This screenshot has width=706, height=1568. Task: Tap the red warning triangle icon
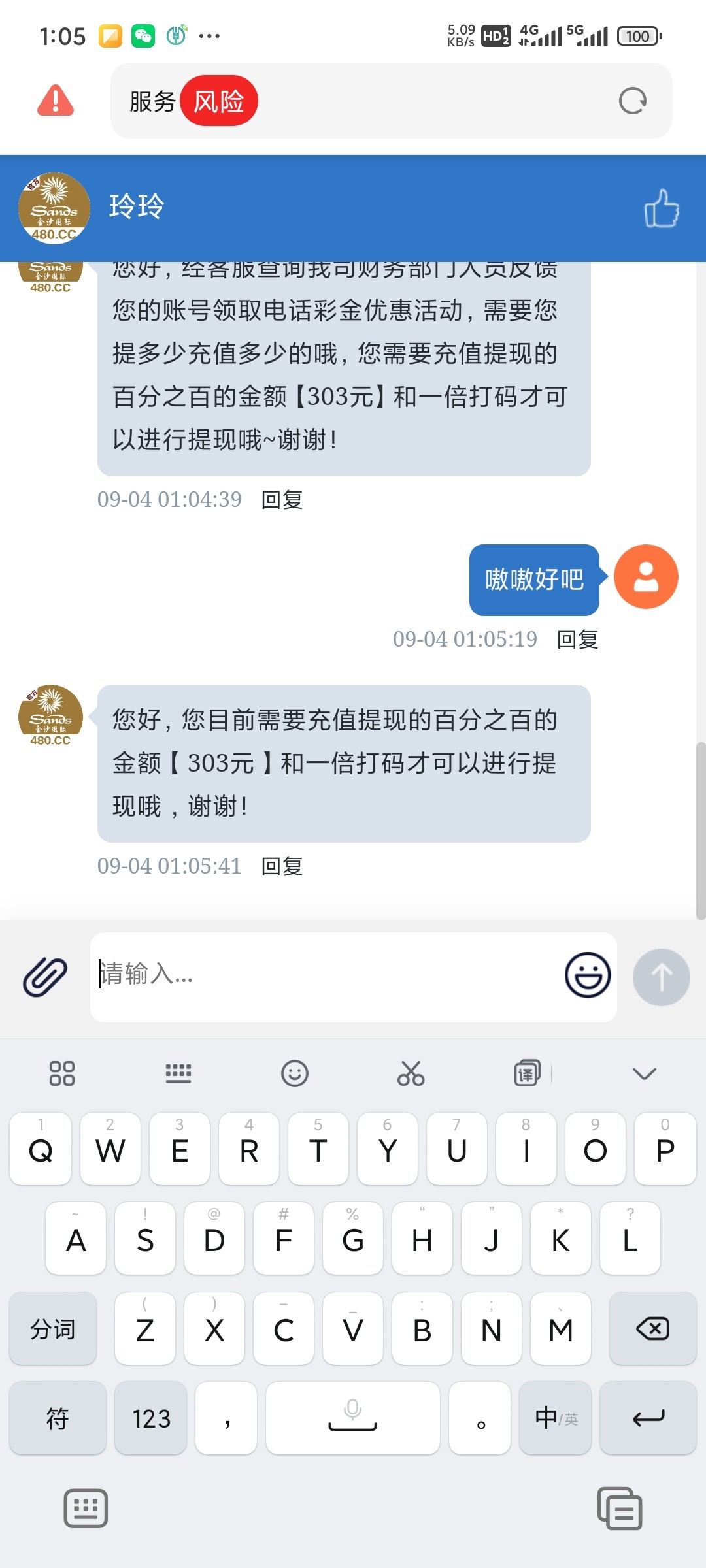56,101
